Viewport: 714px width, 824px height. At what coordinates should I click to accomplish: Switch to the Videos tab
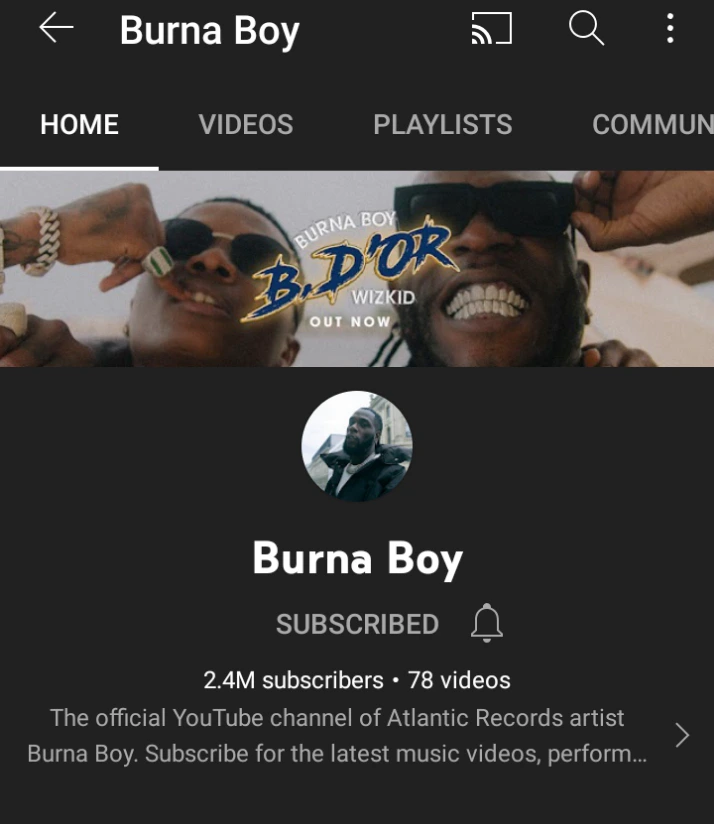(245, 124)
